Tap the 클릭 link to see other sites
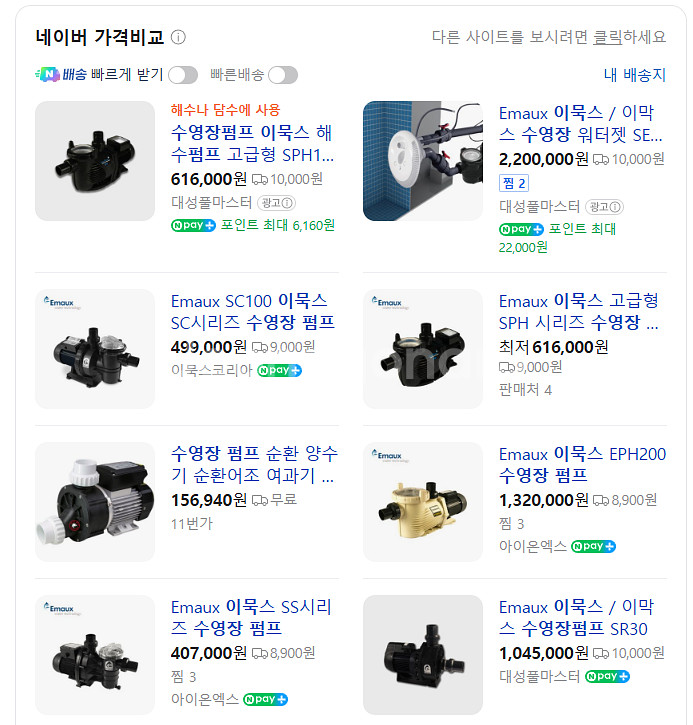 607,37
